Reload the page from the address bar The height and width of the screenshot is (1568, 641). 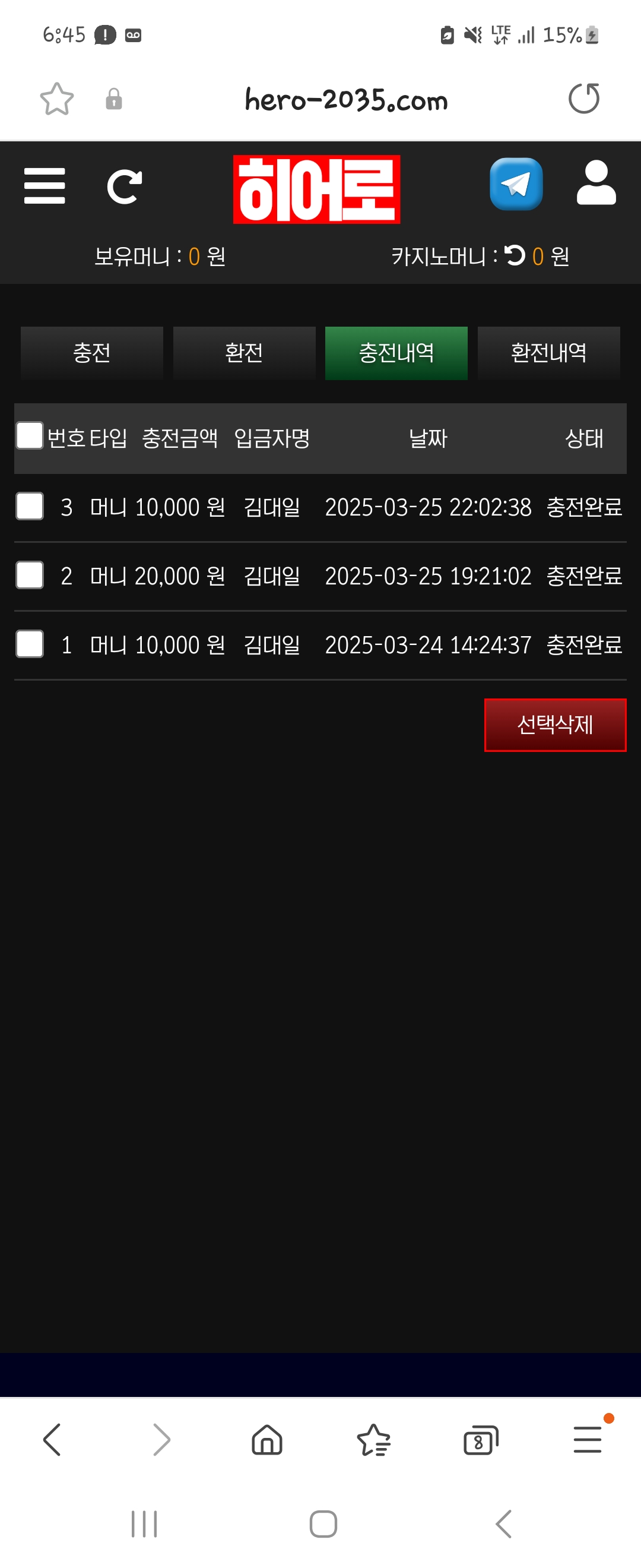pyautogui.click(x=584, y=99)
